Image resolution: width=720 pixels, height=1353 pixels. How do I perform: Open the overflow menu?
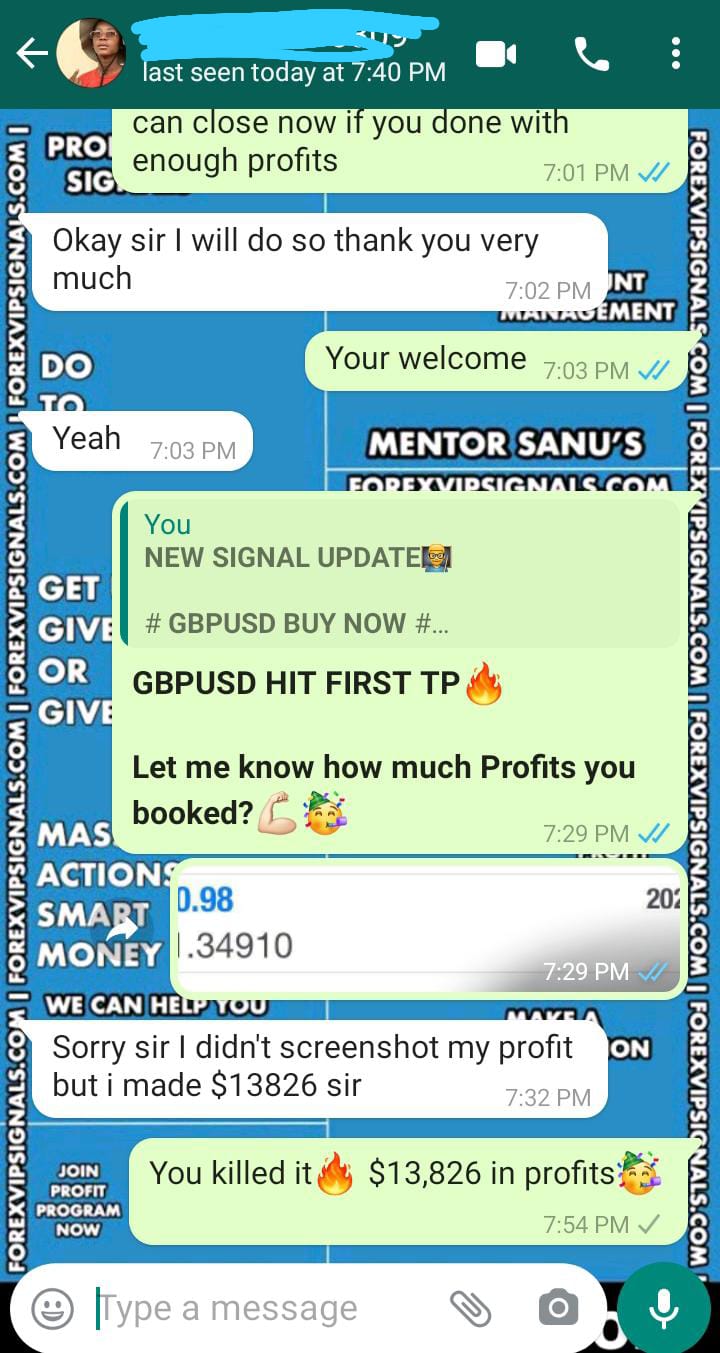coord(676,54)
